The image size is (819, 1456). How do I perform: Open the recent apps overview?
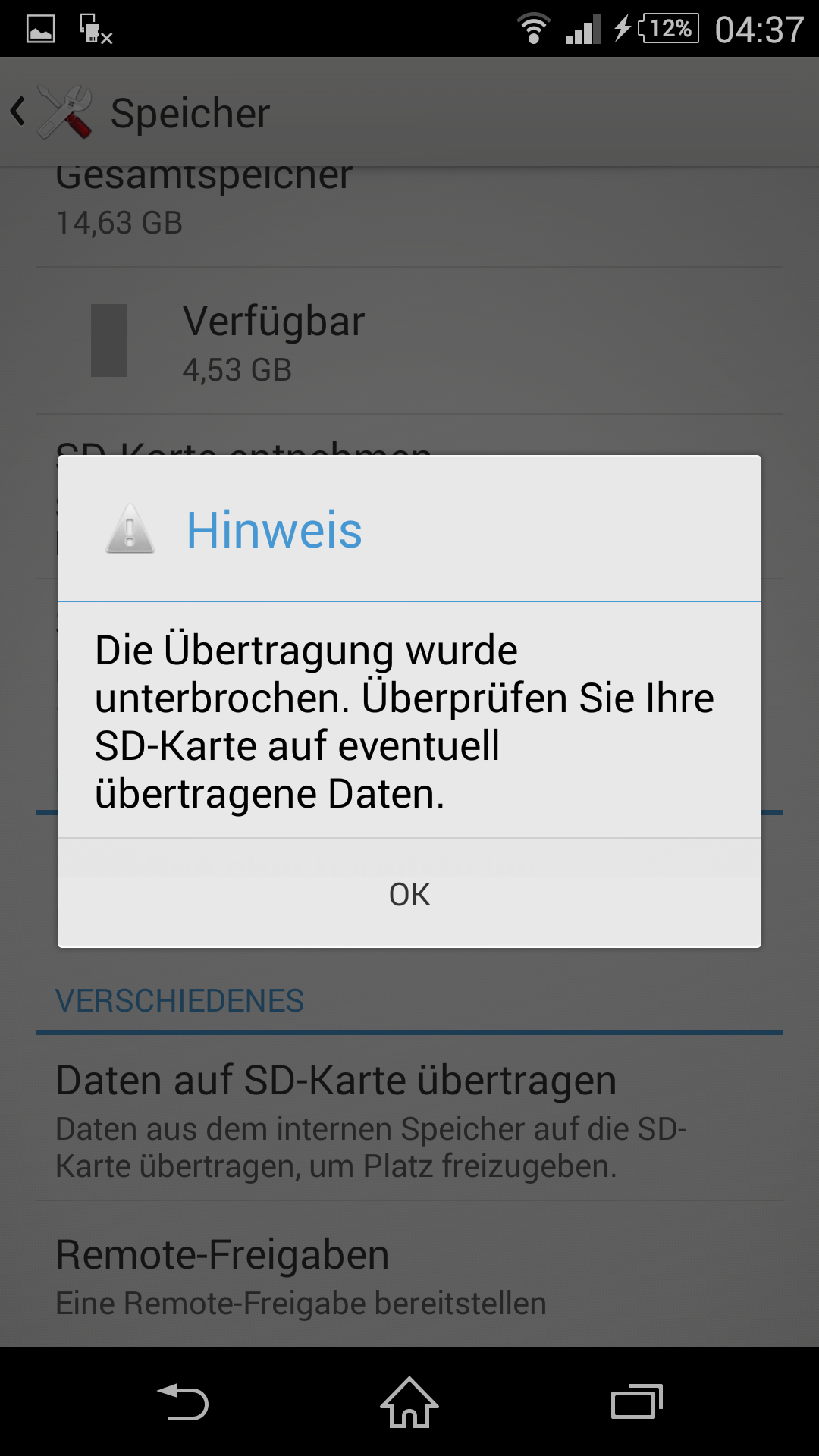click(x=637, y=1402)
